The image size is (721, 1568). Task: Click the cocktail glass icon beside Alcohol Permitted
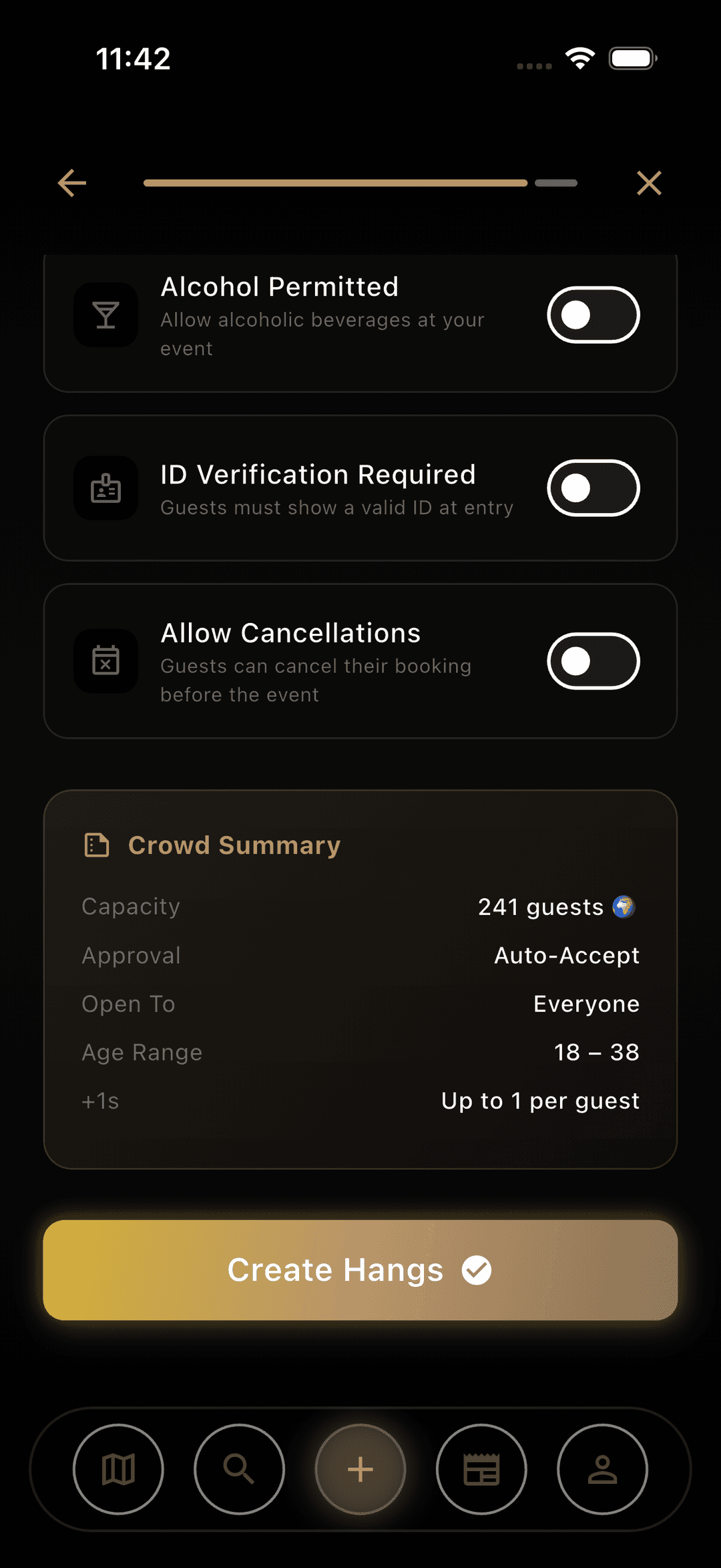(105, 315)
